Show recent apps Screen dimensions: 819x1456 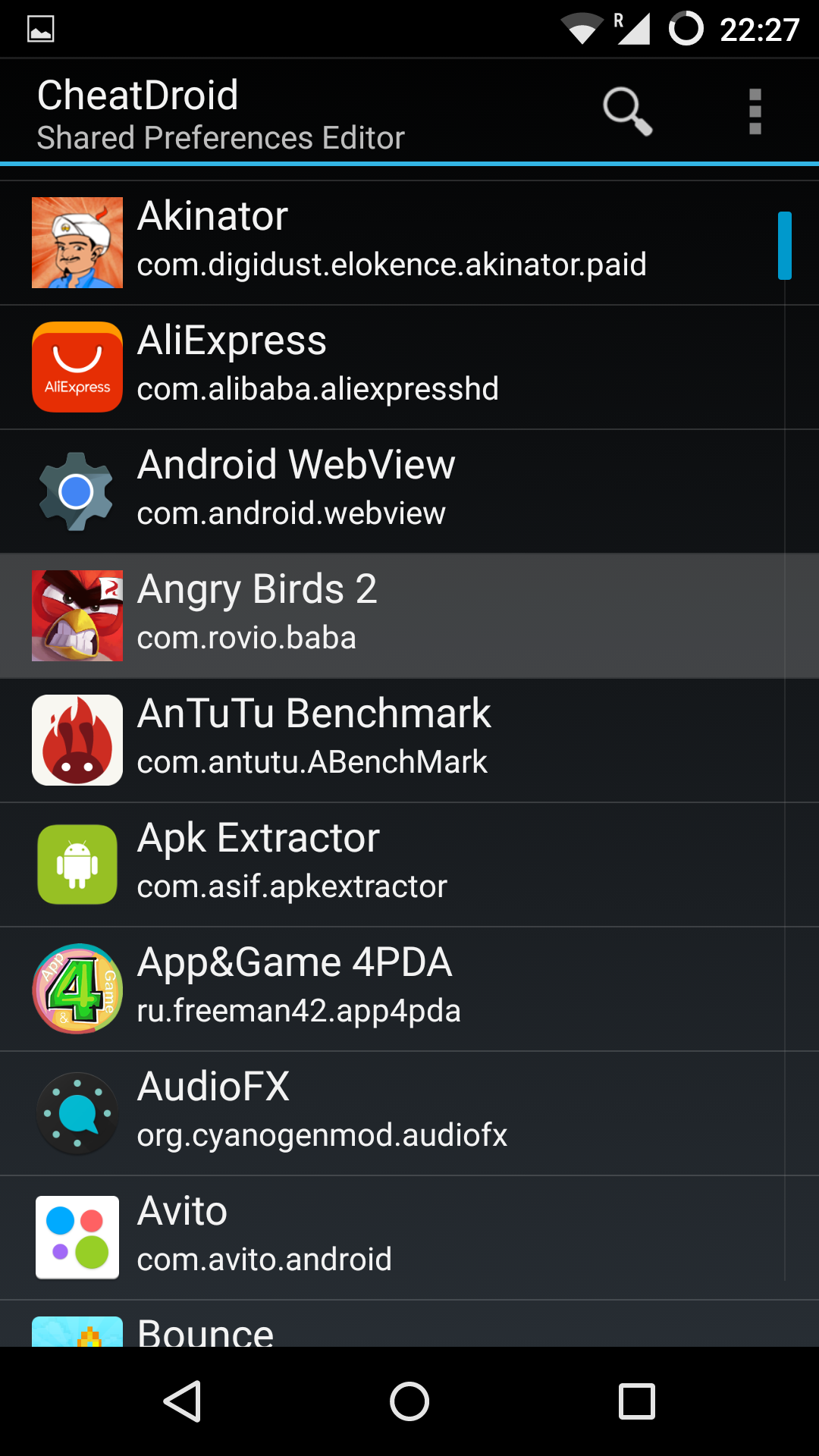[637, 1401]
